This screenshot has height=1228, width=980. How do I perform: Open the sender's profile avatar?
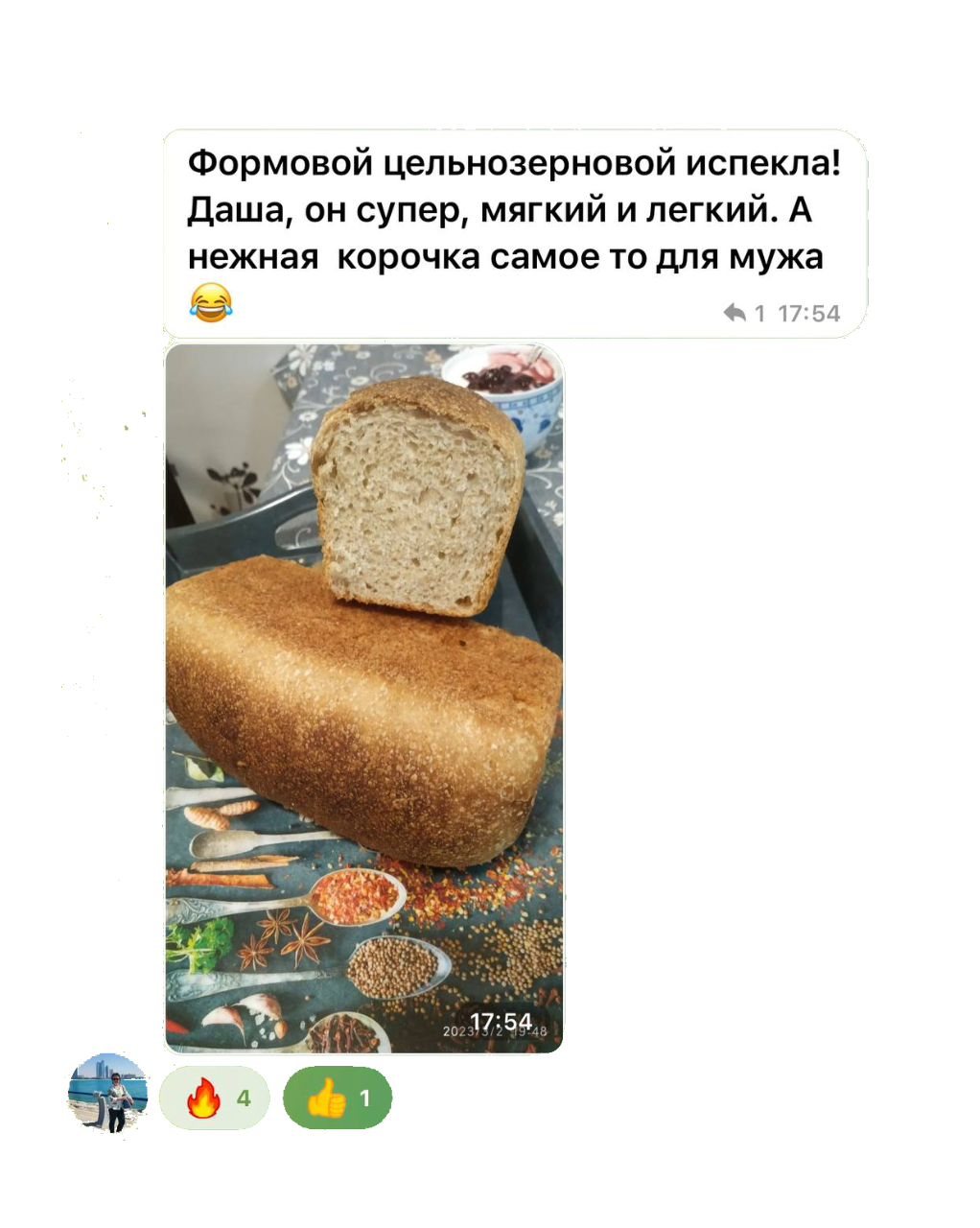(108, 1094)
